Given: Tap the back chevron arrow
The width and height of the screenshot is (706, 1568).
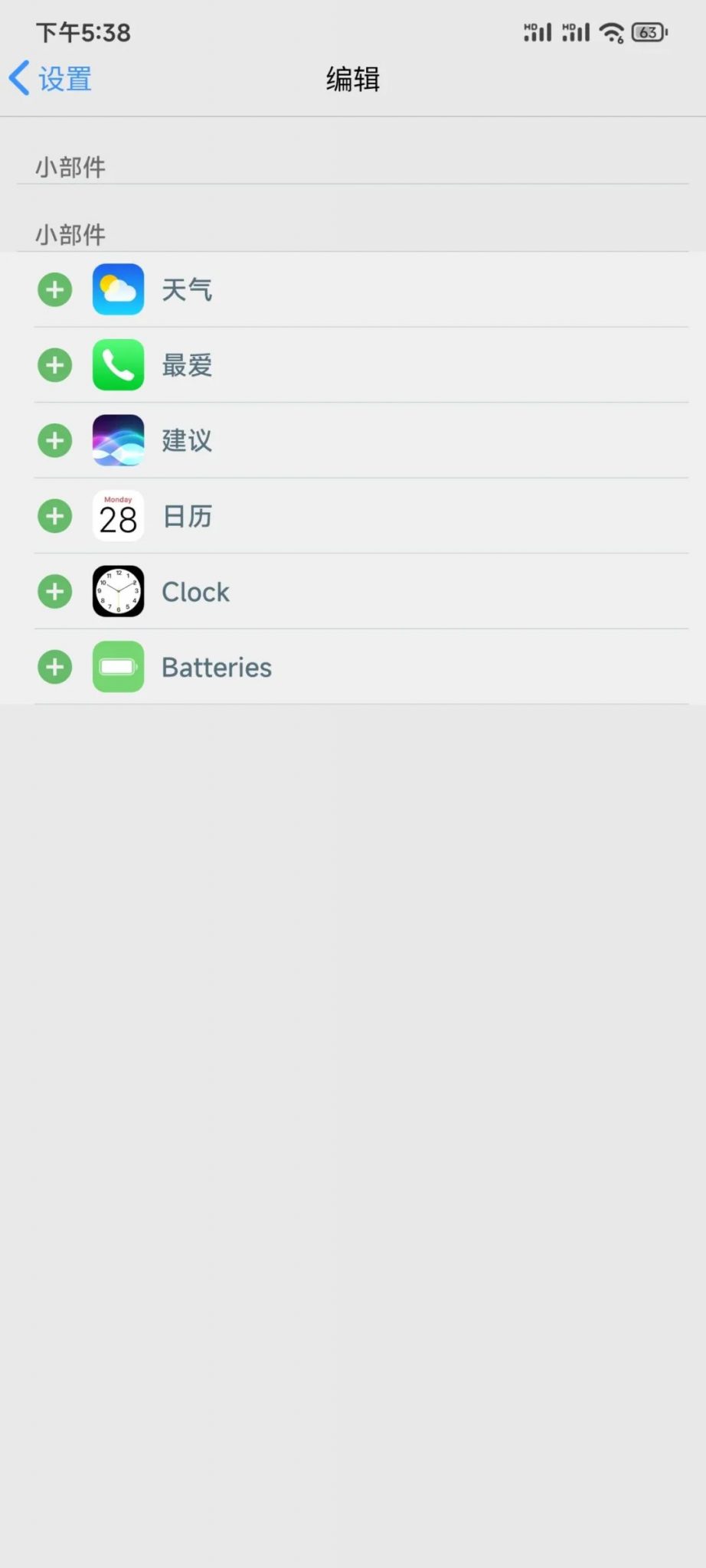Looking at the screenshot, I should 19,78.
